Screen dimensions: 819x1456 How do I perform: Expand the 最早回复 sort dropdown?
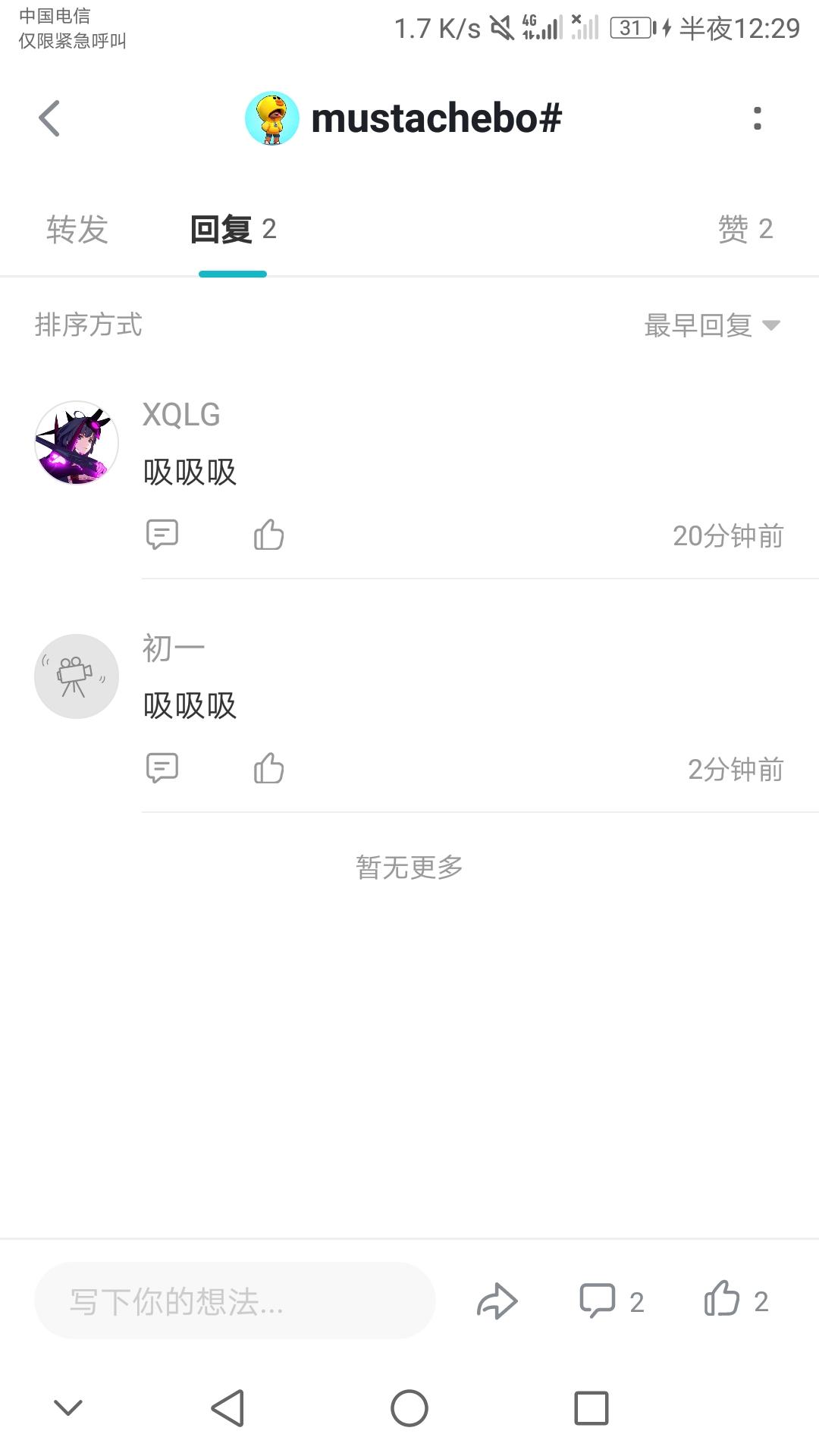pos(711,325)
